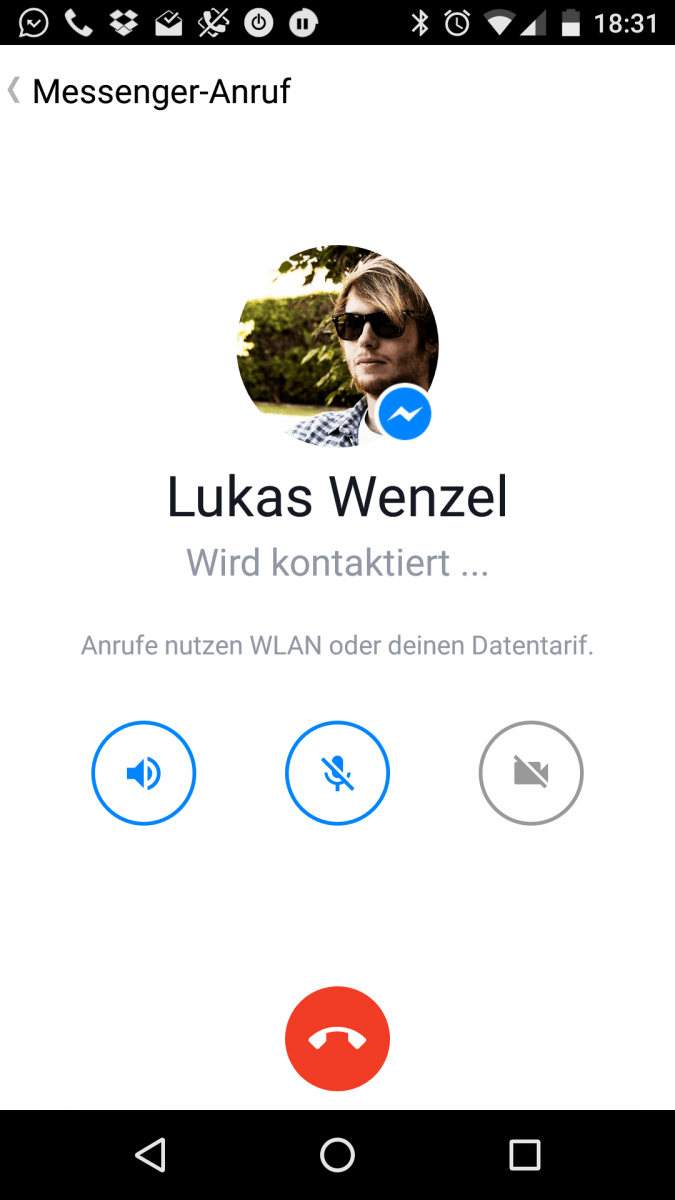Toggle the speakerphone button
675x1200 pixels.
144,773
